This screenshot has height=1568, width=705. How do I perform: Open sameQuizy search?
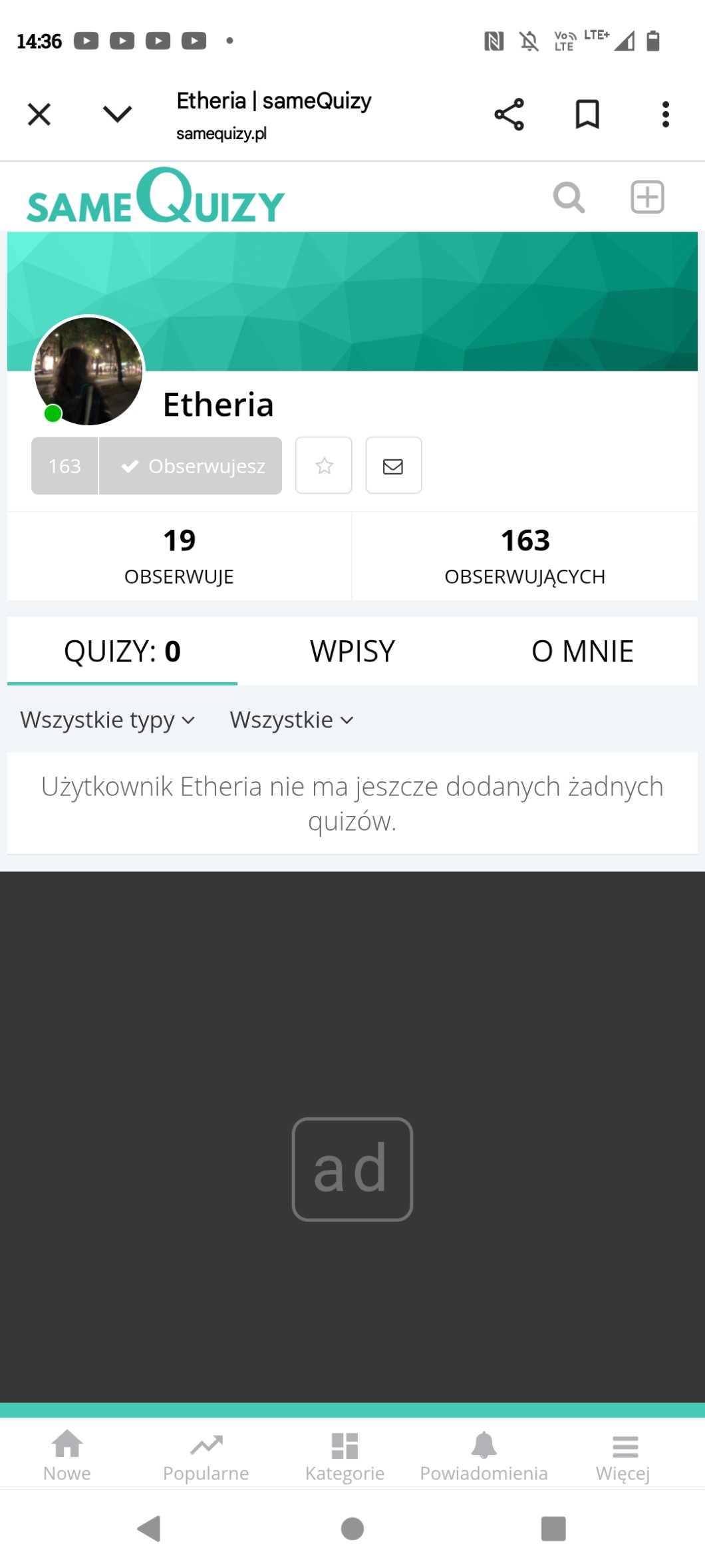click(569, 197)
